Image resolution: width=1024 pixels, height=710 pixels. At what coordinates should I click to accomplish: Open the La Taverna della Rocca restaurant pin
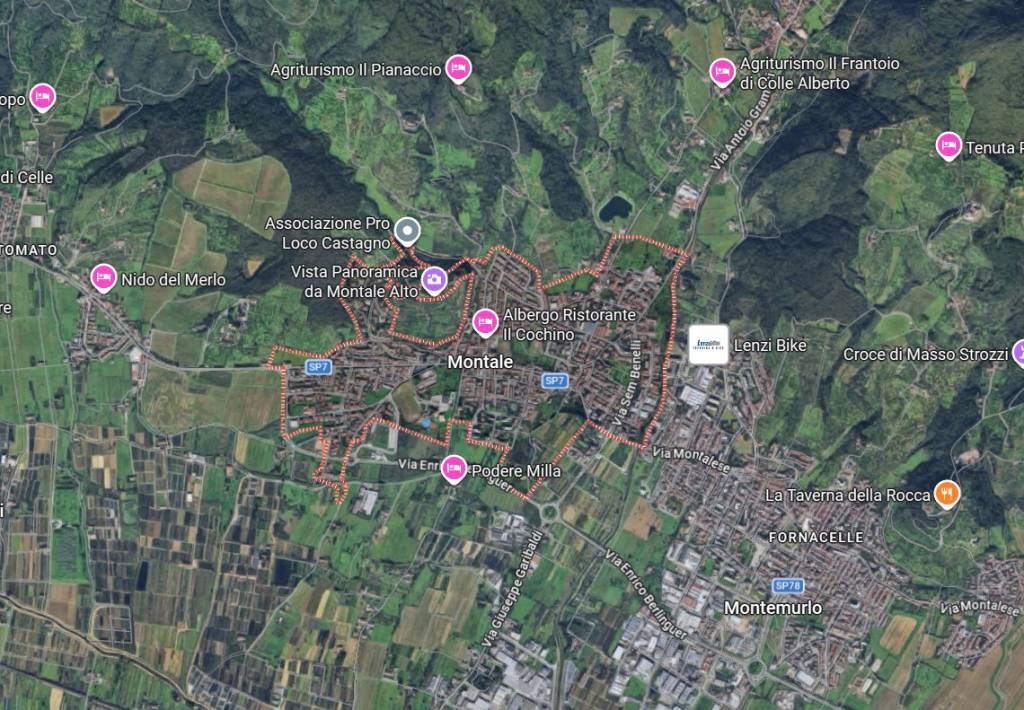tap(945, 492)
